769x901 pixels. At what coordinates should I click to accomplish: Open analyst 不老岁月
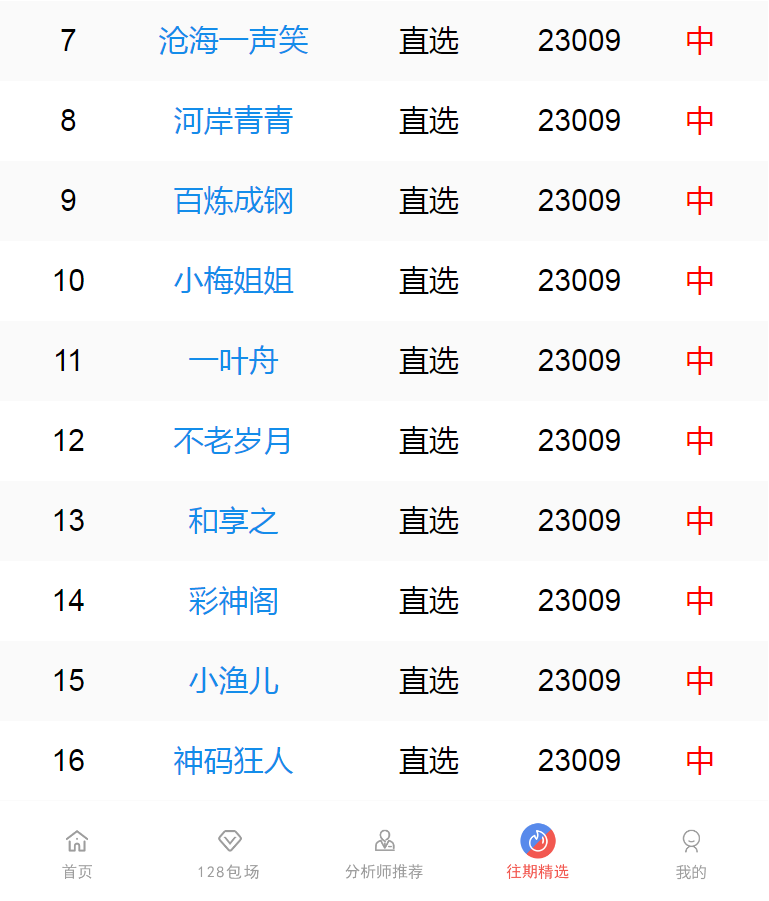233,441
